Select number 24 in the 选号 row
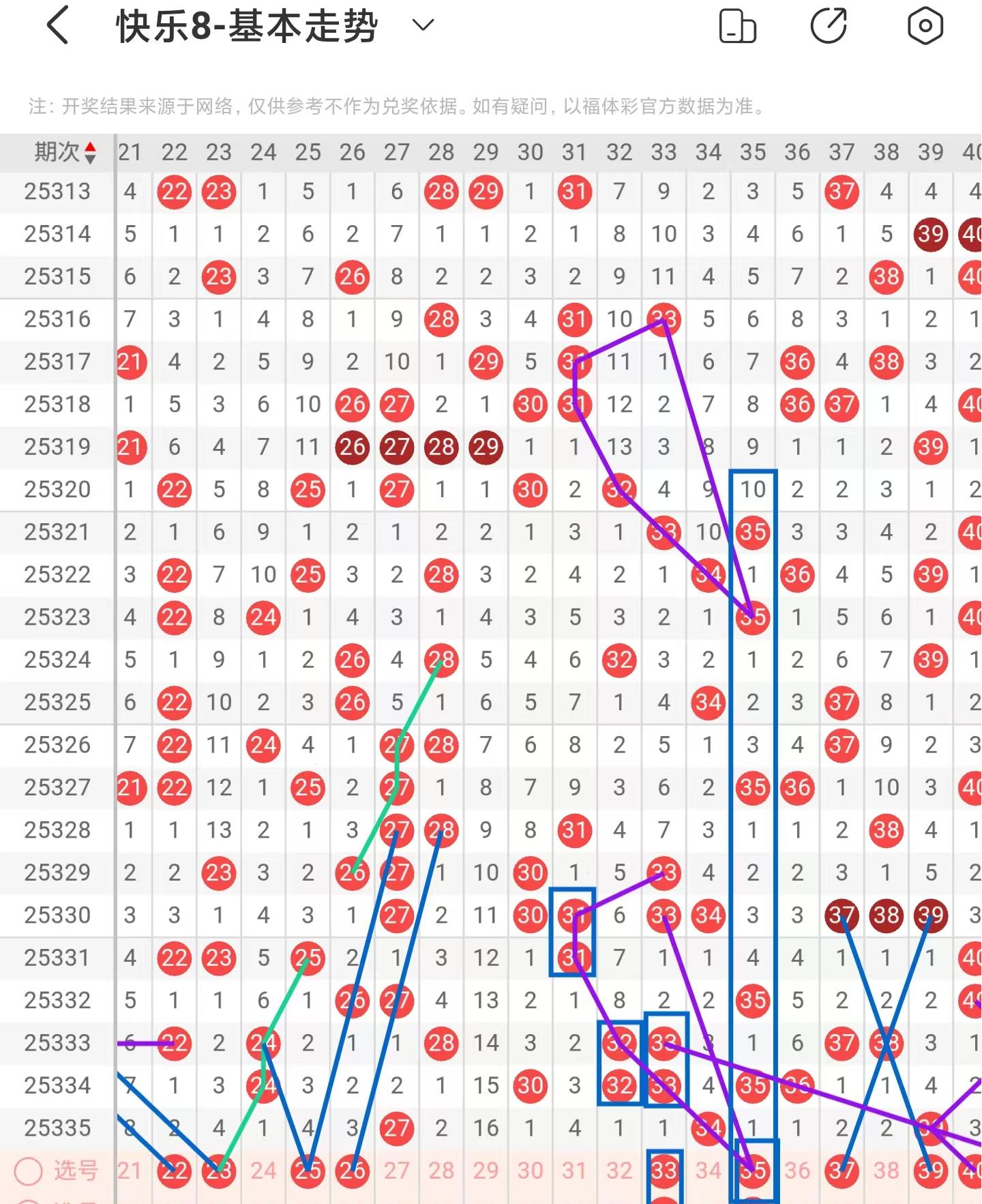The height and width of the screenshot is (1204, 982). pyautogui.click(x=263, y=1171)
